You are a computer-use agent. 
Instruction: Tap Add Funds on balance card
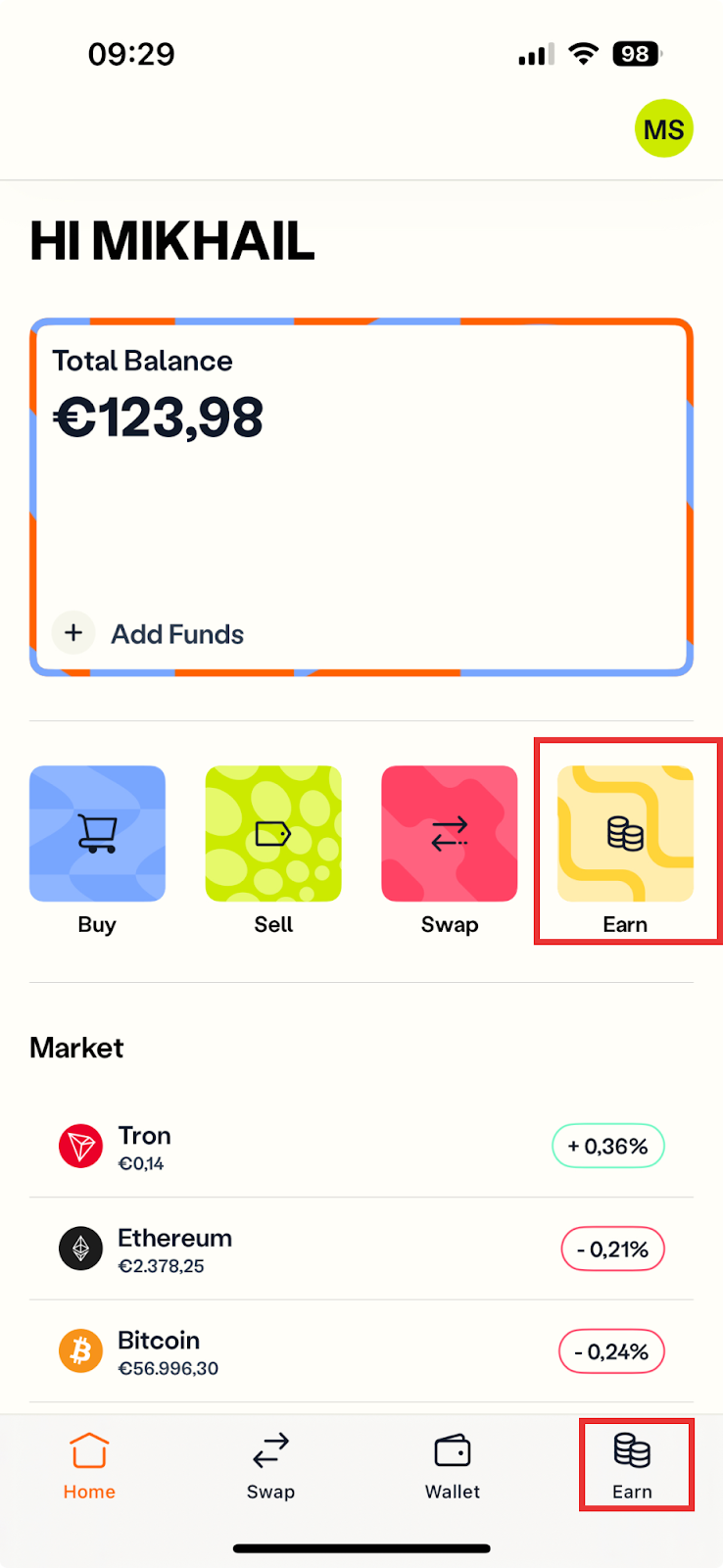pyautogui.click(x=148, y=633)
